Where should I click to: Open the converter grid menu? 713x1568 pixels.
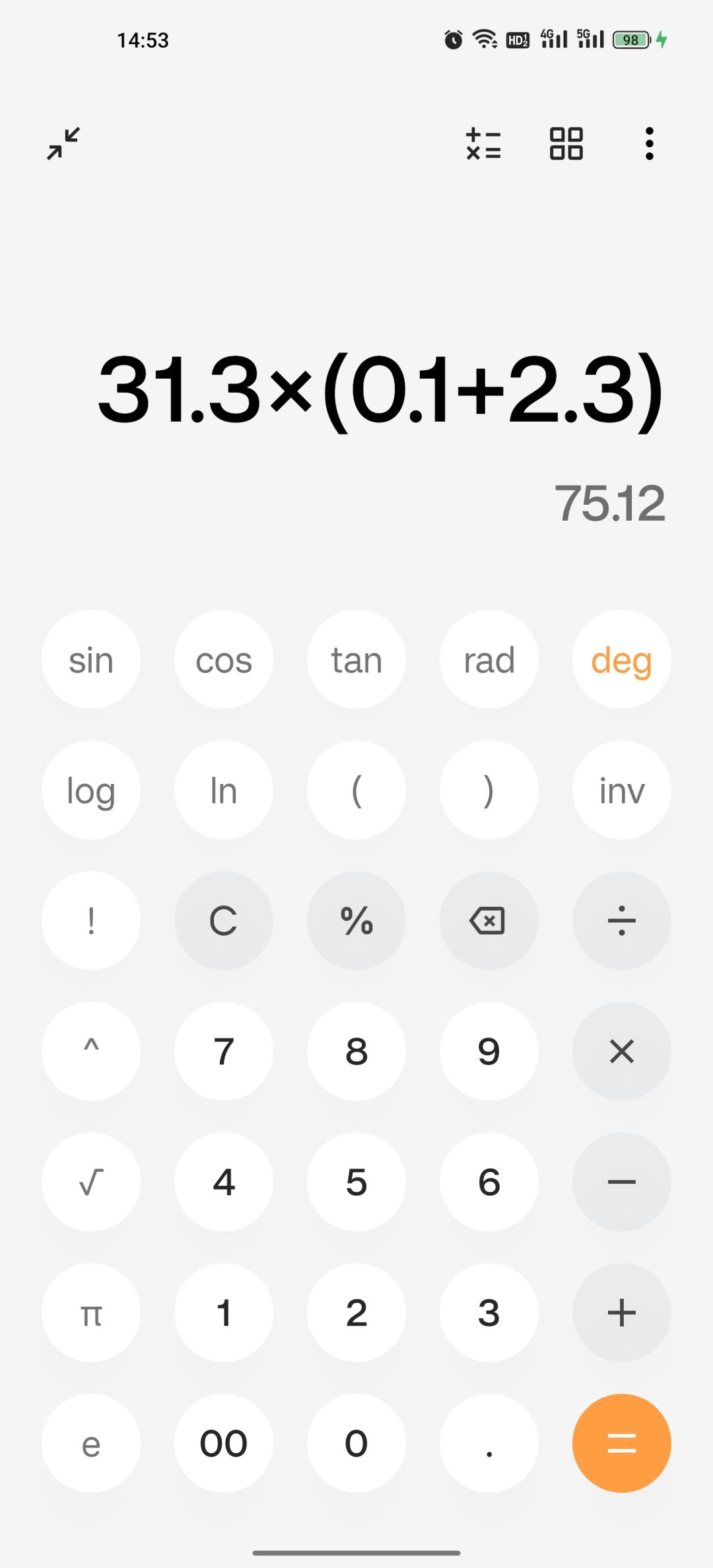tap(566, 144)
